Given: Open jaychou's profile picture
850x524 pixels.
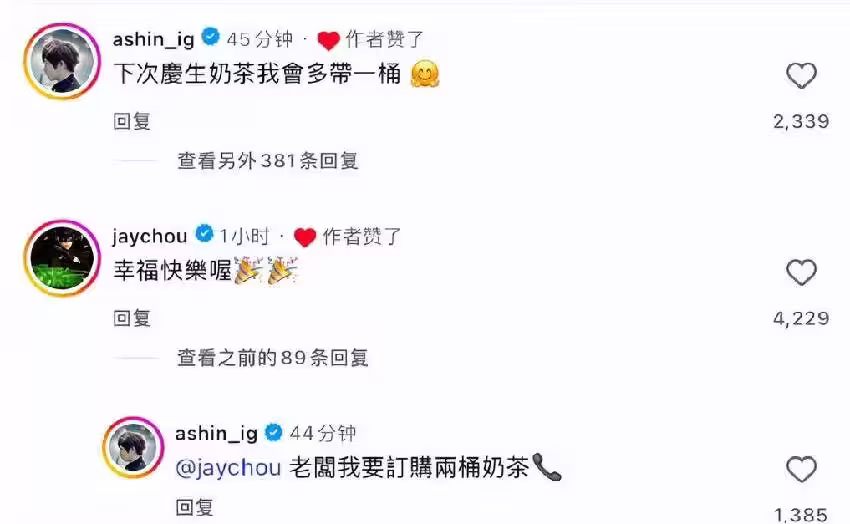Looking at the screenshot, I should pos(62,258).
